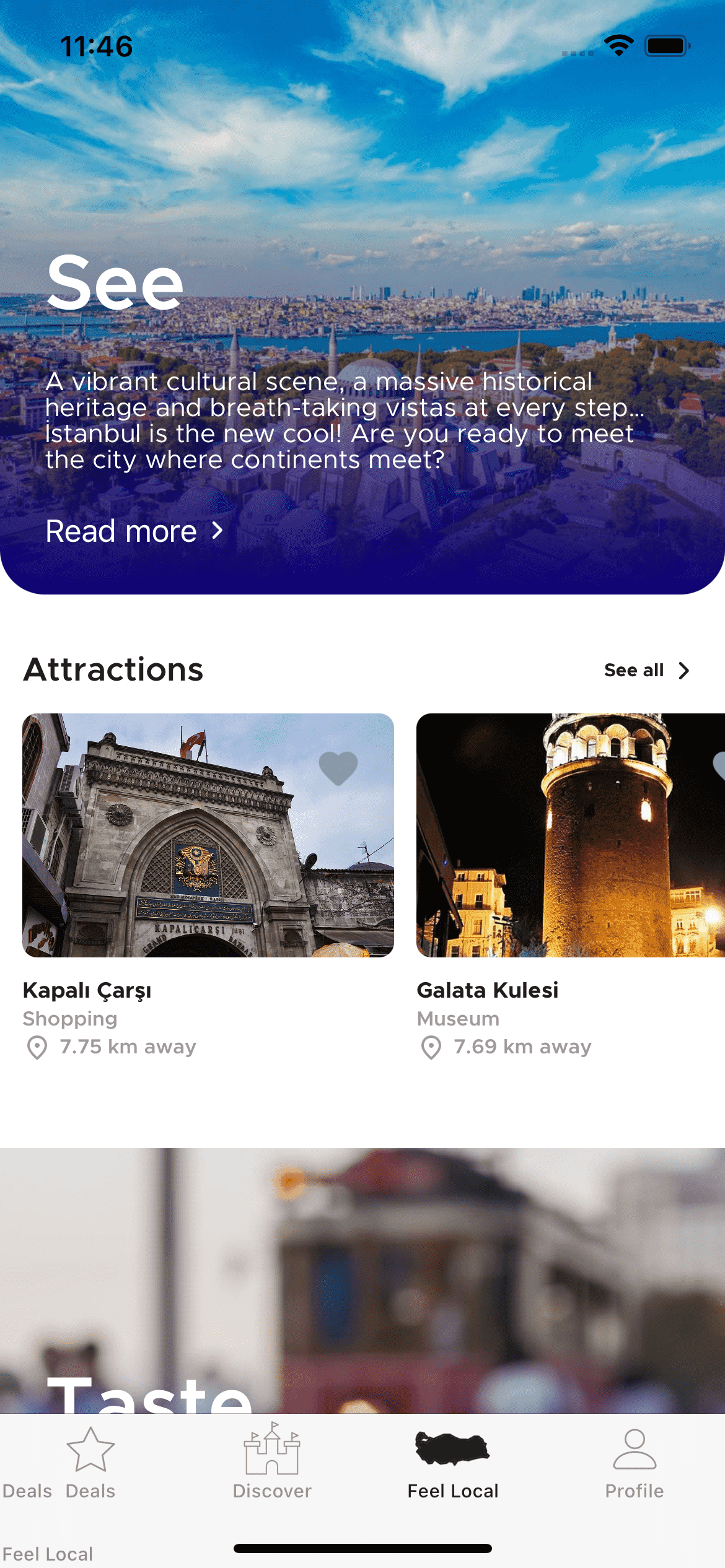725x1568 pixels.
Task: Open Read more about Istanbul
Action: 134,531
